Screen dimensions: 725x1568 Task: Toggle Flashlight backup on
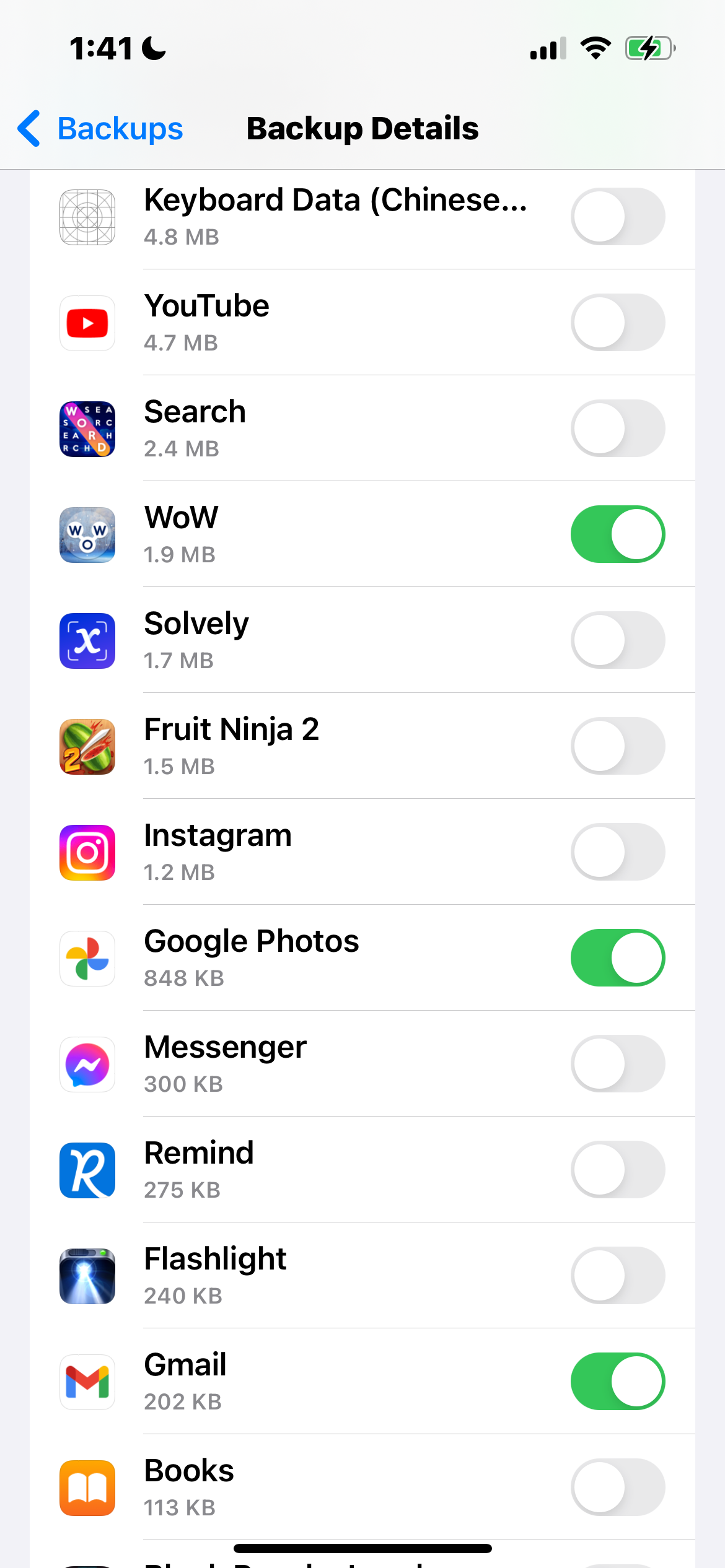click(617, 1276)
